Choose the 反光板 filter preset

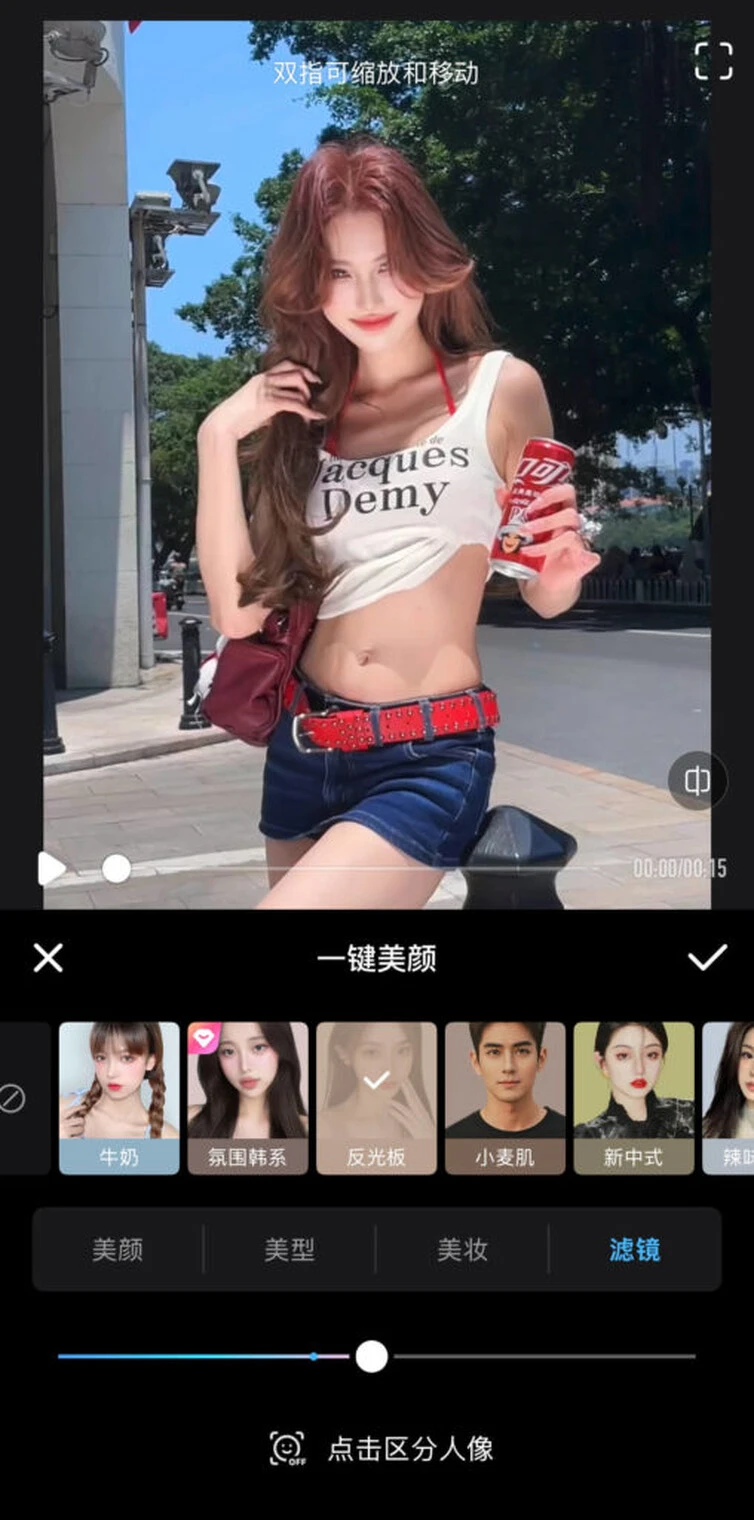coord(376,1097)
